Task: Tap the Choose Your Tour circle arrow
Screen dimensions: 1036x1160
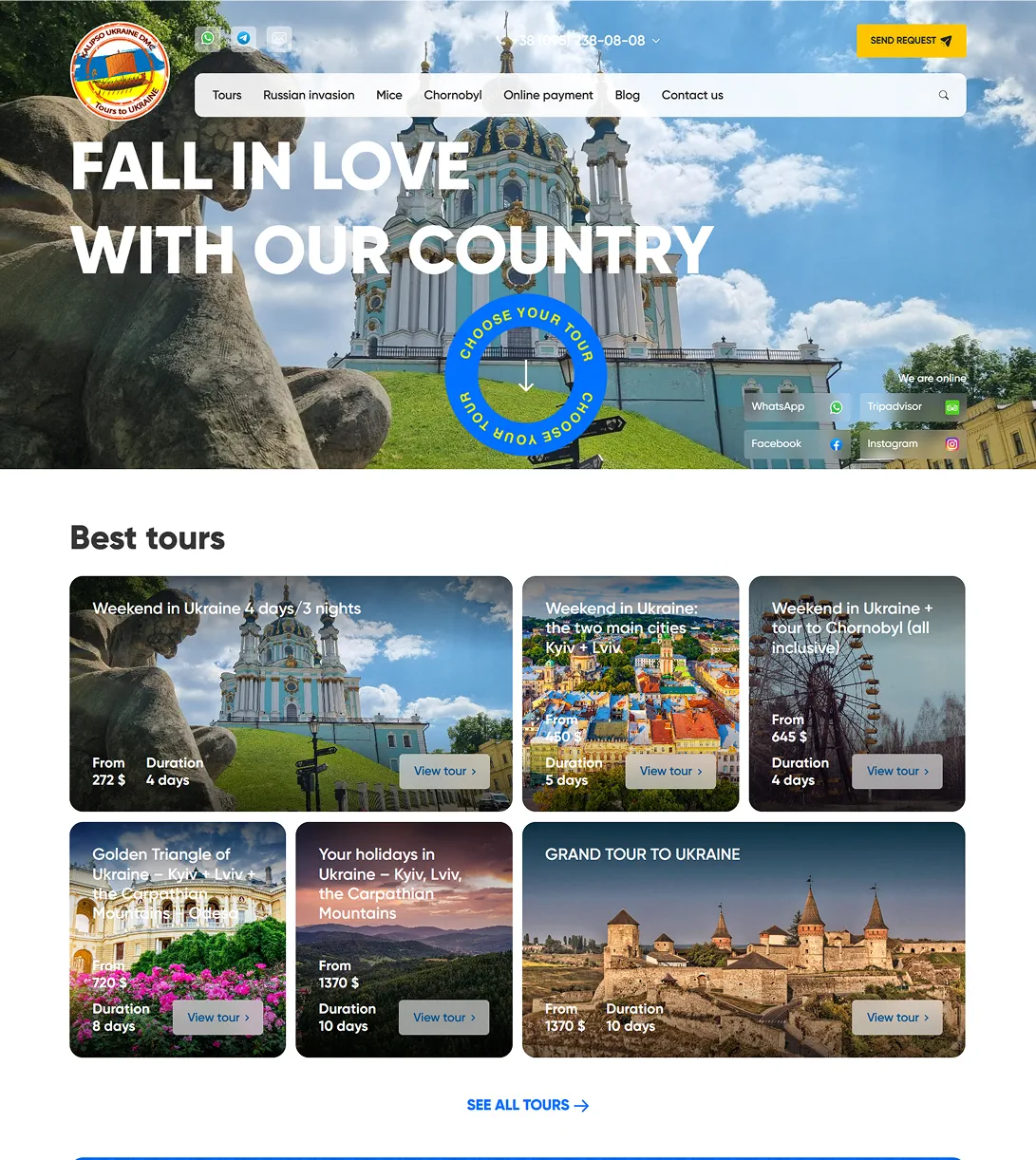Action: [x=526, y=377]
